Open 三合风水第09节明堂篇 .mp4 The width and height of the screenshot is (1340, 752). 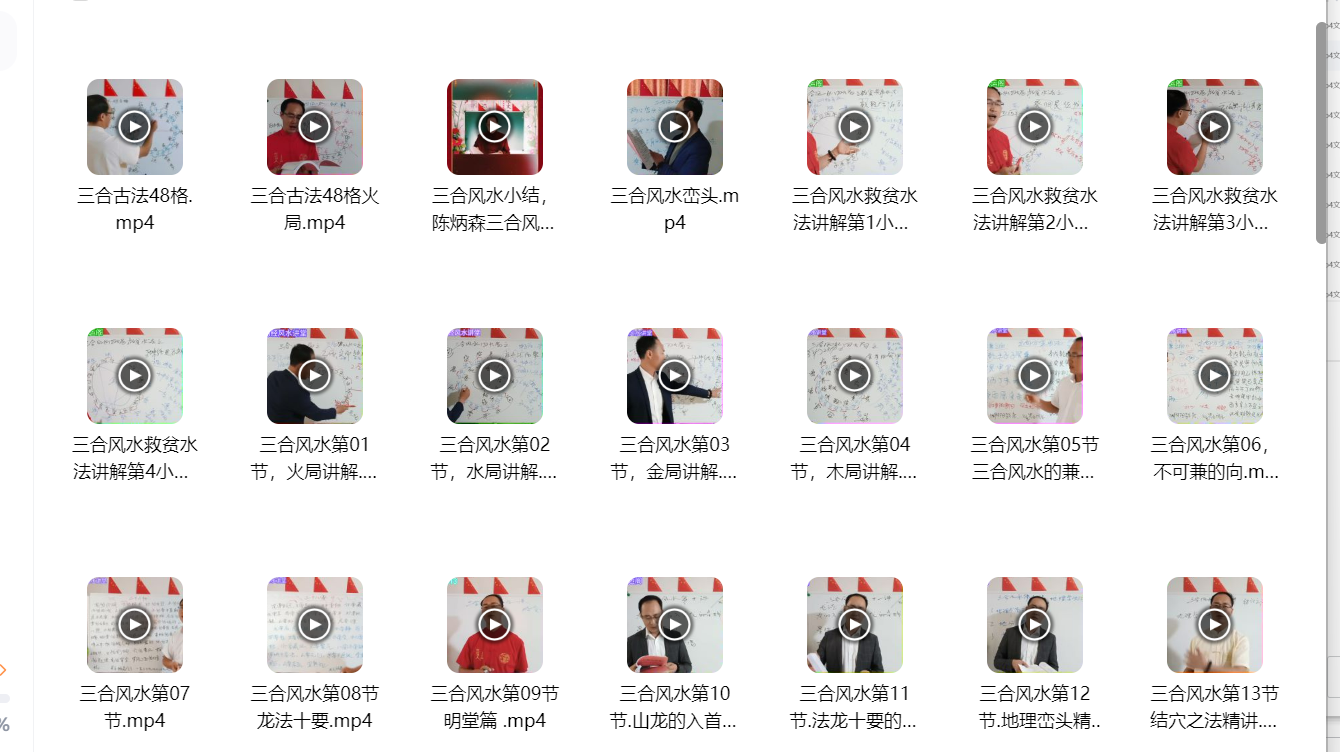point(495,625)
